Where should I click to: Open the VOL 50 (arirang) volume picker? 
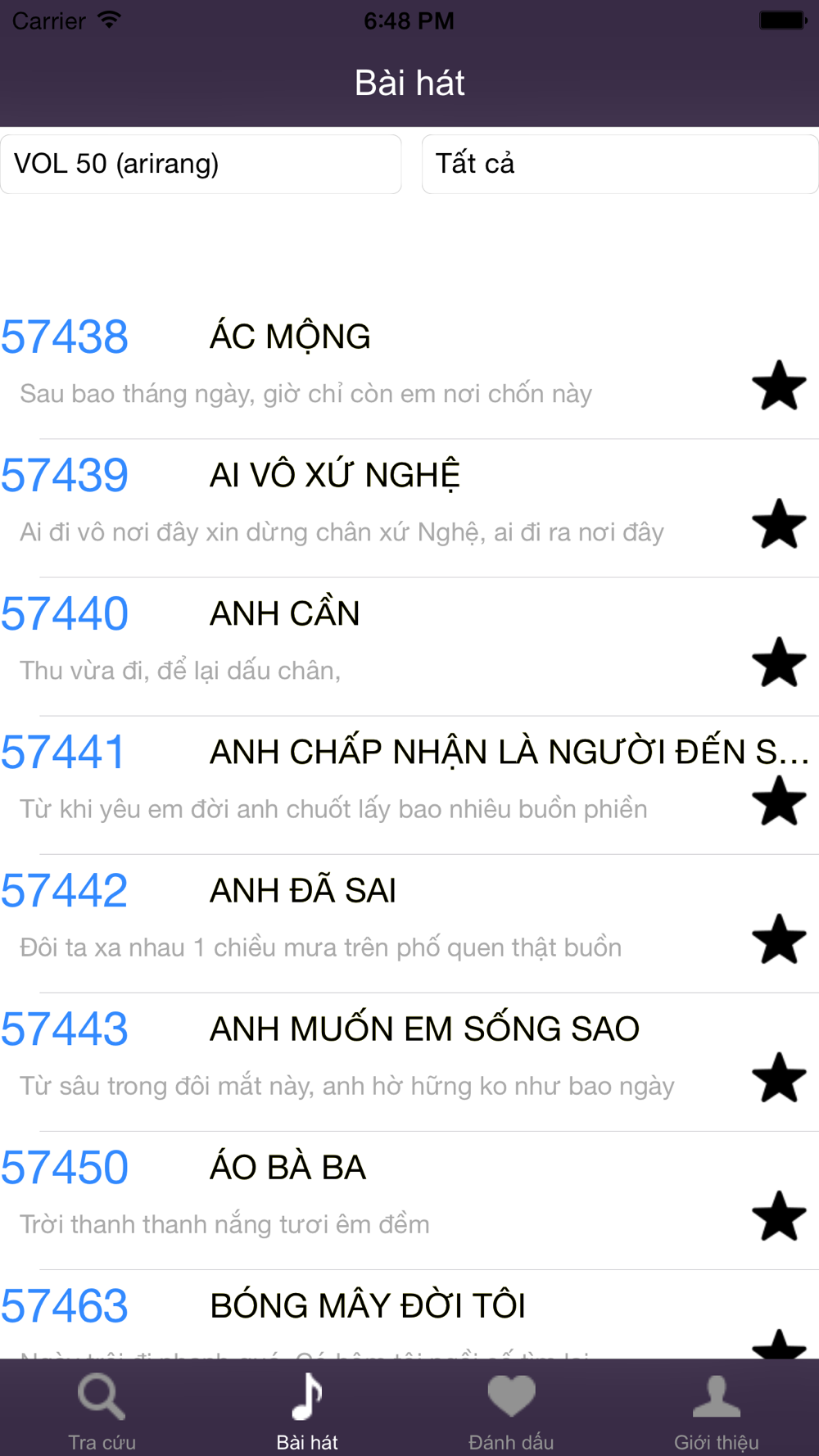[201, 164]
